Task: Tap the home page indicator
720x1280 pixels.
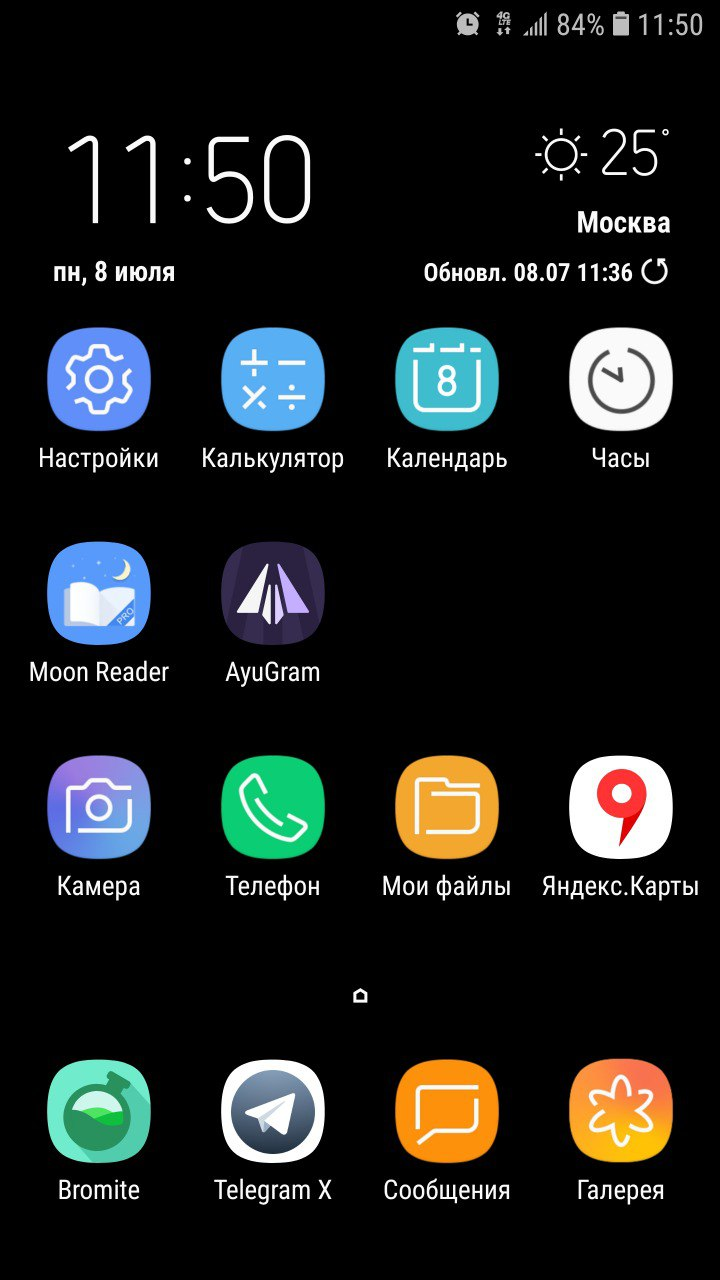Action: (x=360, y=996)
